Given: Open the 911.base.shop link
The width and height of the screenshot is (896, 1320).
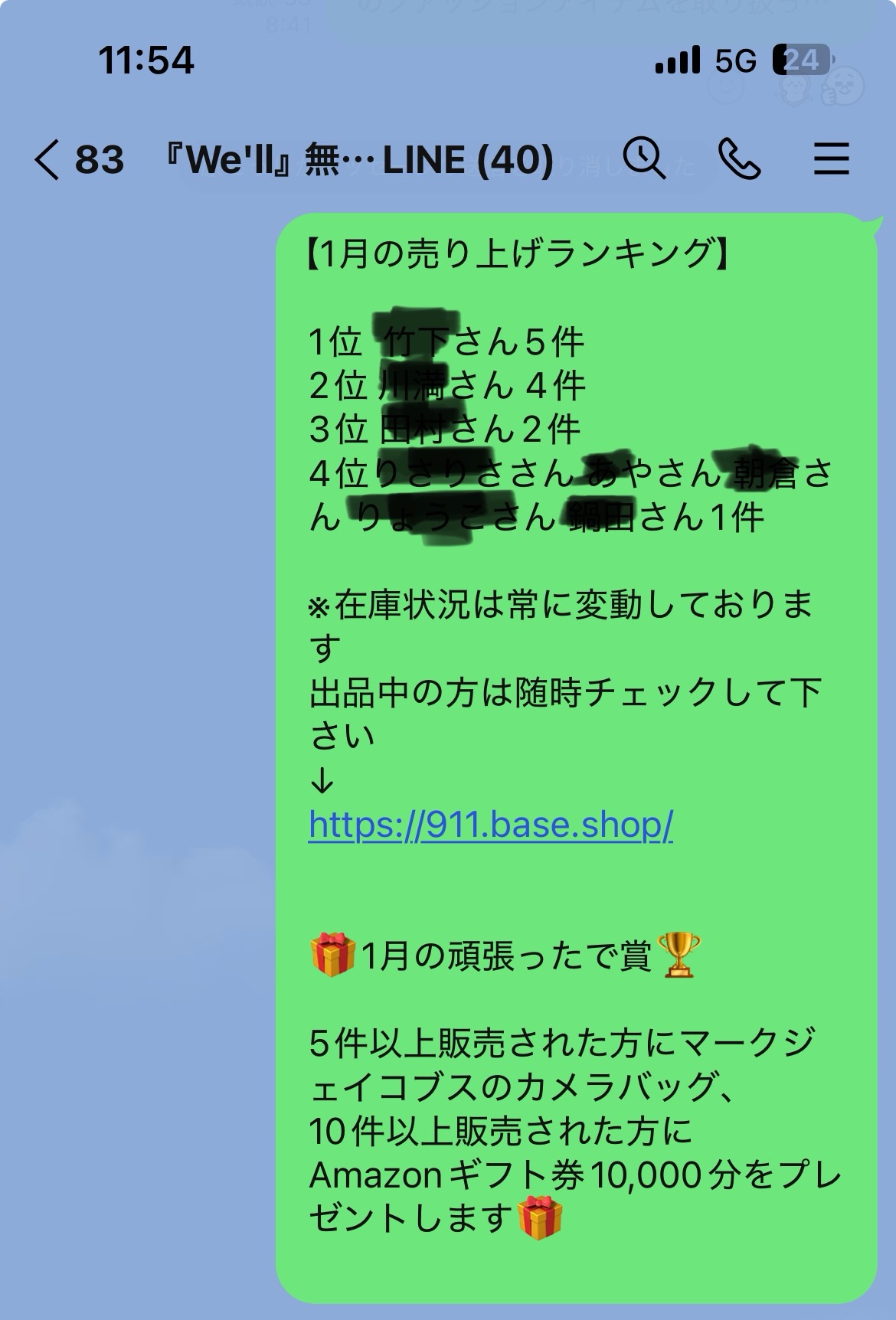Looking at the screenshot, I should pos(491,825).
